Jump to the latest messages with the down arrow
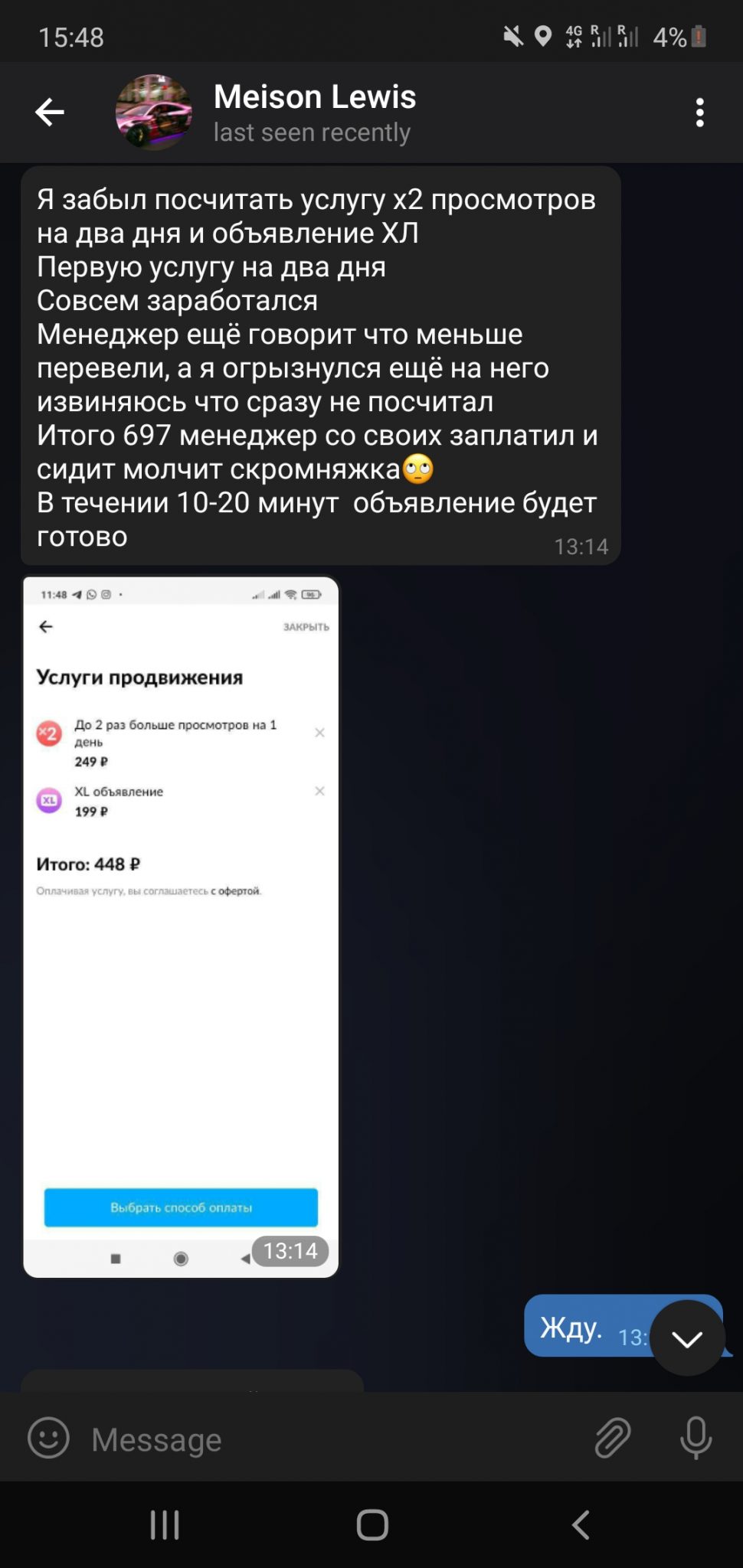The width and height of the screenshot is (743, 1568). tap(687, 1338)
